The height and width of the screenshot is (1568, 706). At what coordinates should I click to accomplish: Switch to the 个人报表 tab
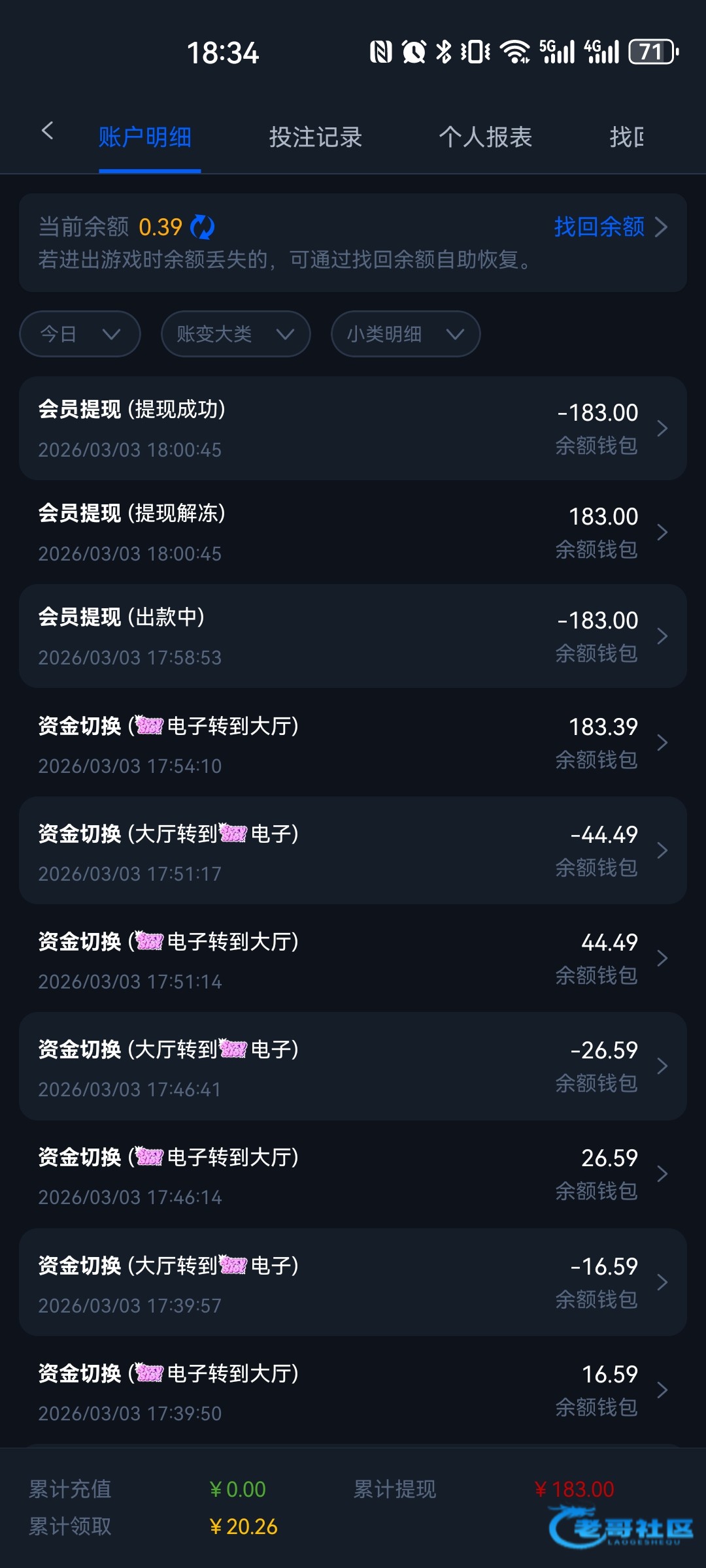click(485, 137)
